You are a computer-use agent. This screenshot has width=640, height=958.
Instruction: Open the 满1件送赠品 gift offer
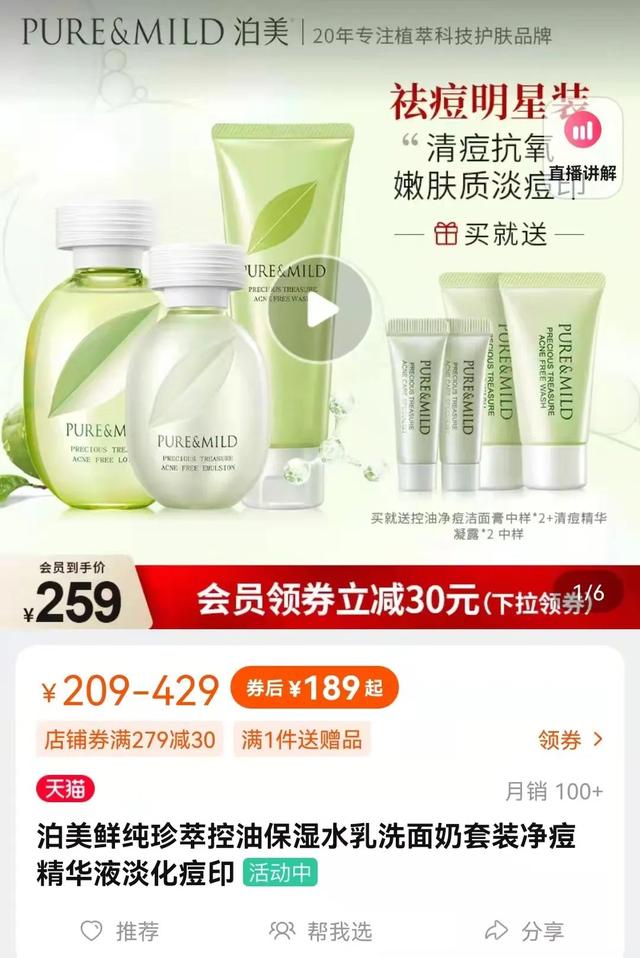pyautogui.click(x=301, y=740)
